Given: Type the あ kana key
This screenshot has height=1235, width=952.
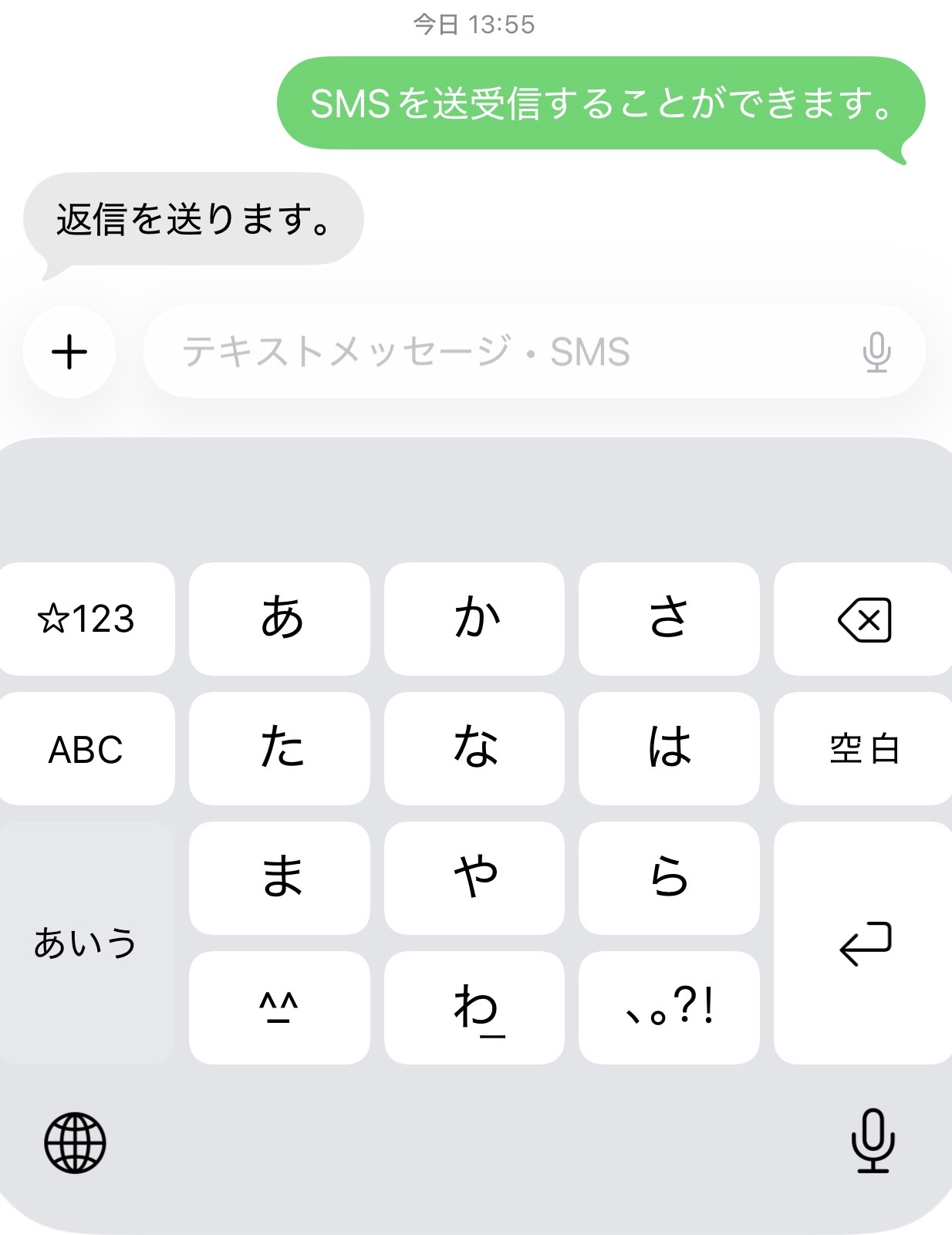Looking at the screenshot, I should (279, 619).
